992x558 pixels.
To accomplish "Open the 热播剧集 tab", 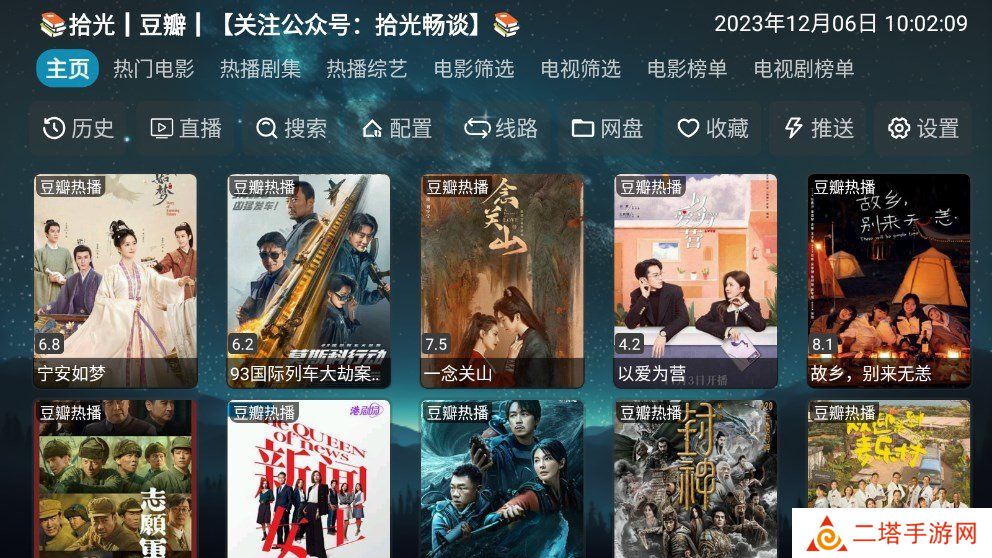I will pos(260,69).
